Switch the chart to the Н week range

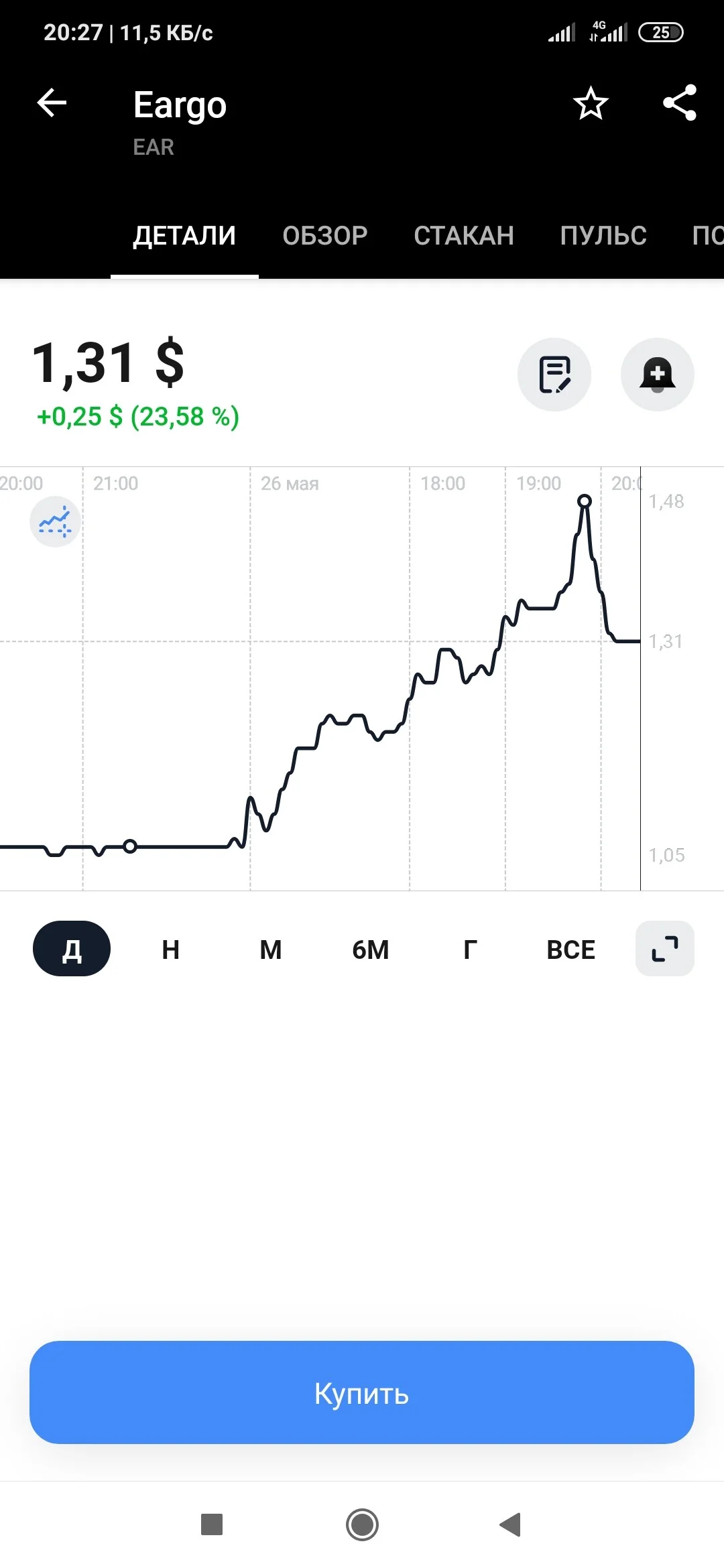(171, 950)
